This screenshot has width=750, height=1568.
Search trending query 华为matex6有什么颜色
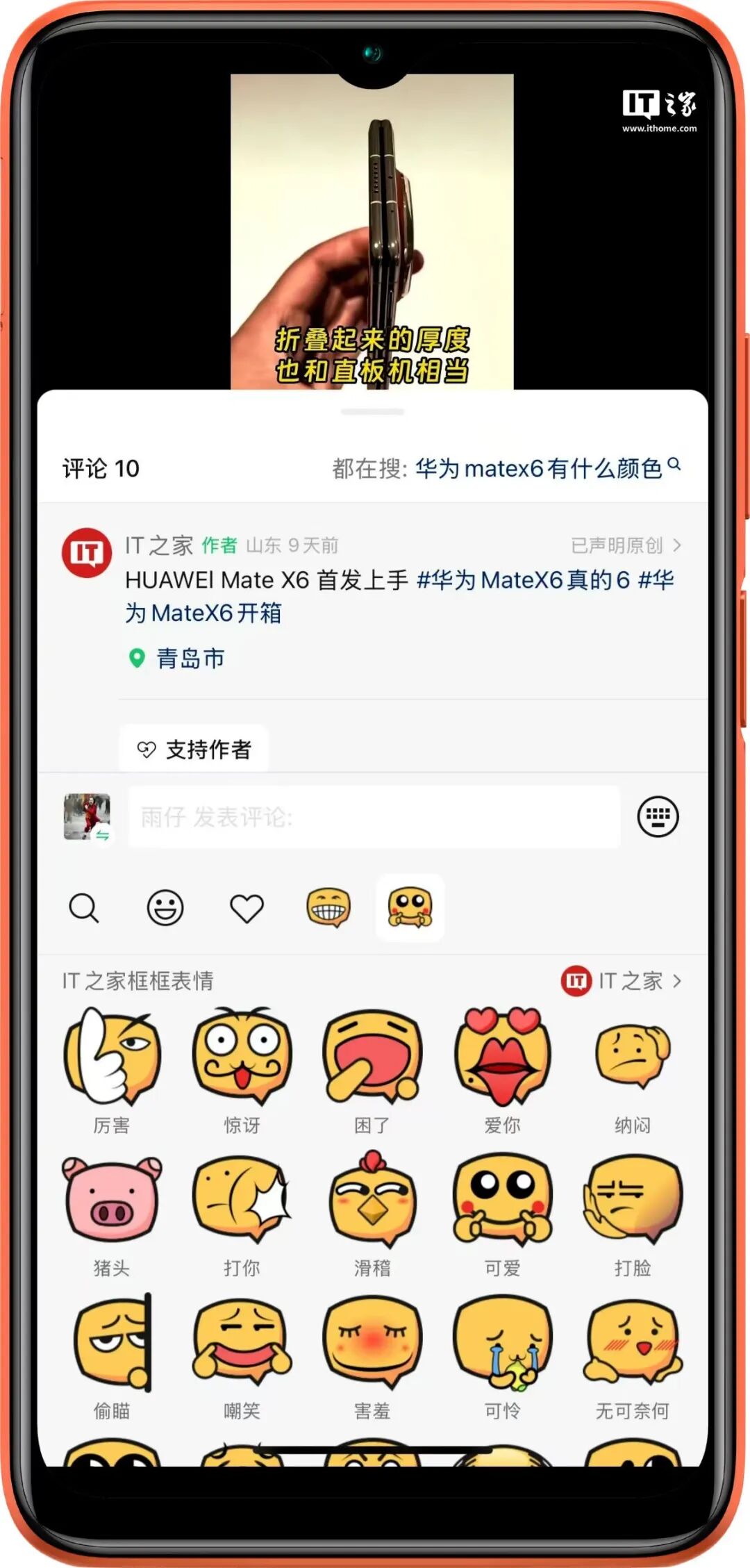tap(538, 468)
